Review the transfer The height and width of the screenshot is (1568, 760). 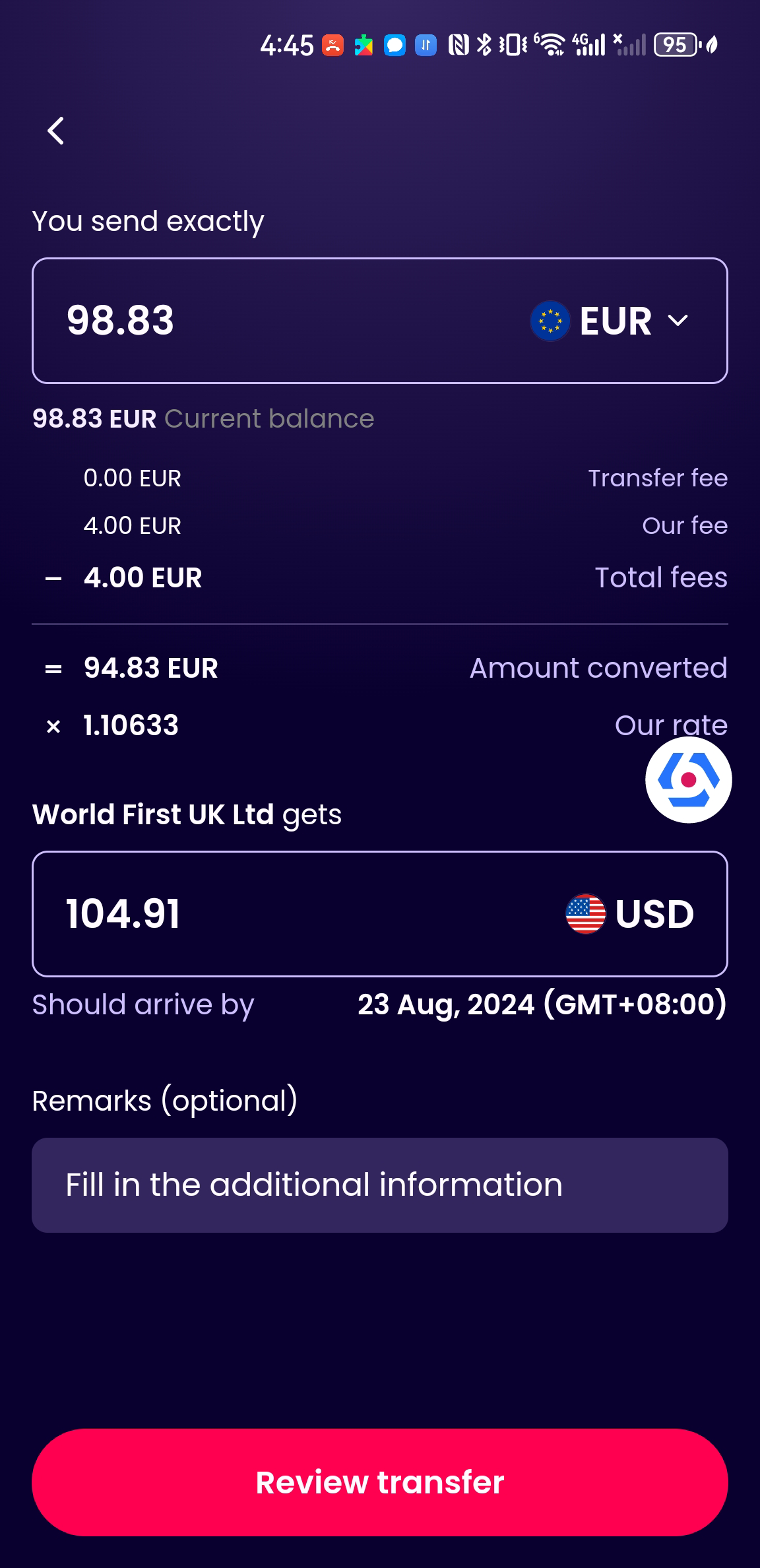(380, 1482)
